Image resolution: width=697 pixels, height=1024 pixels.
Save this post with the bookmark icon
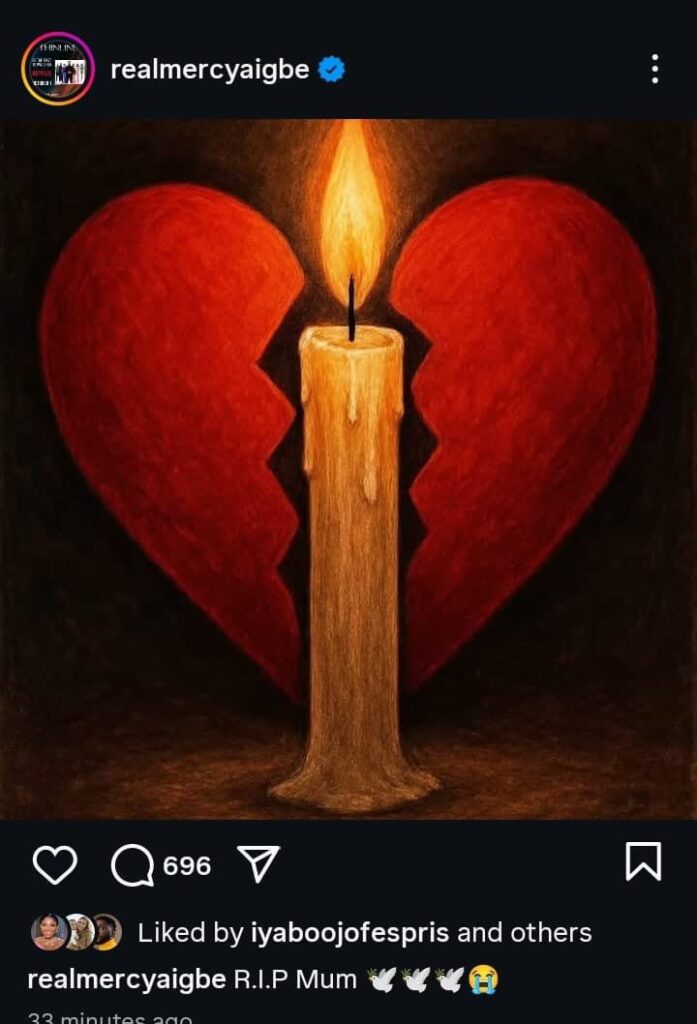click(643, 862)
